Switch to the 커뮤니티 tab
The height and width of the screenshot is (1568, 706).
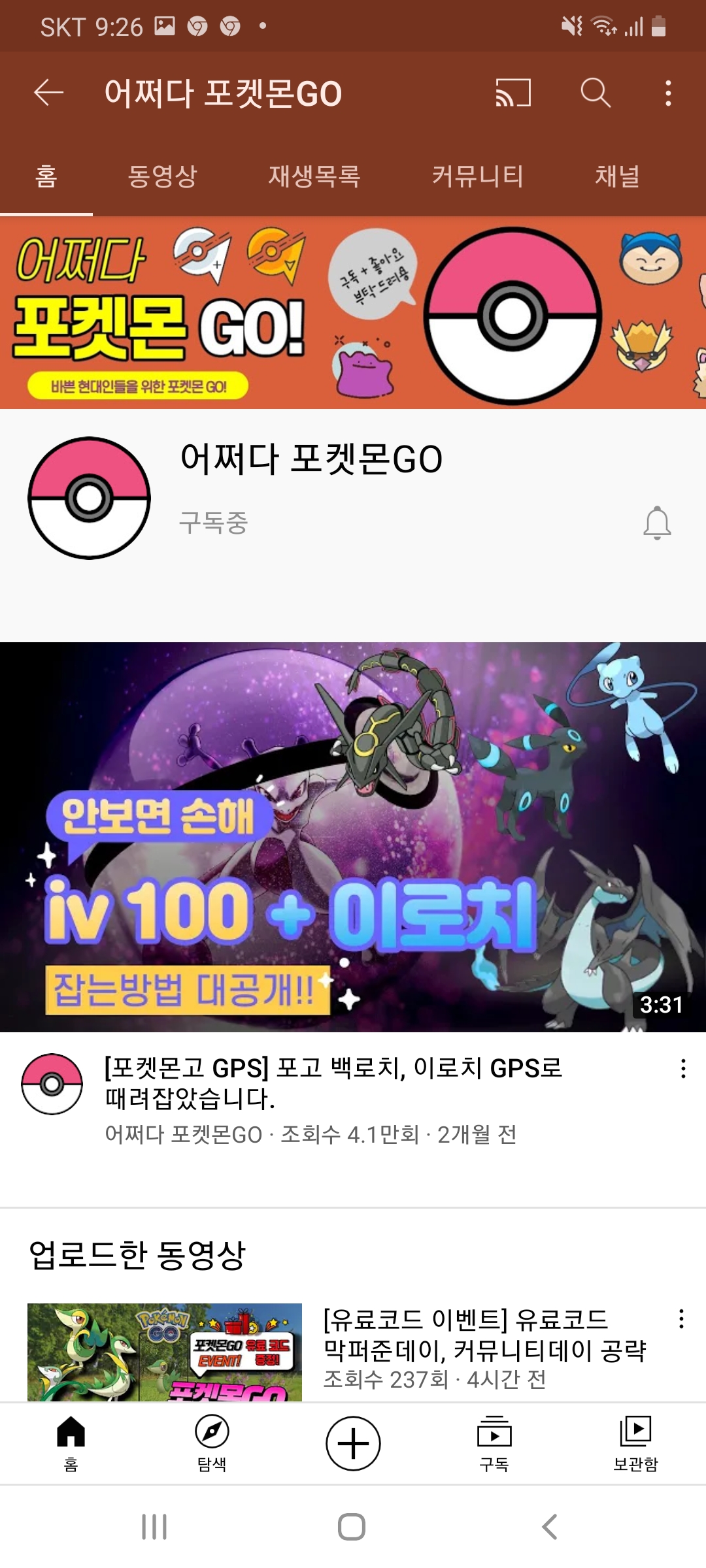click(478, 176)
